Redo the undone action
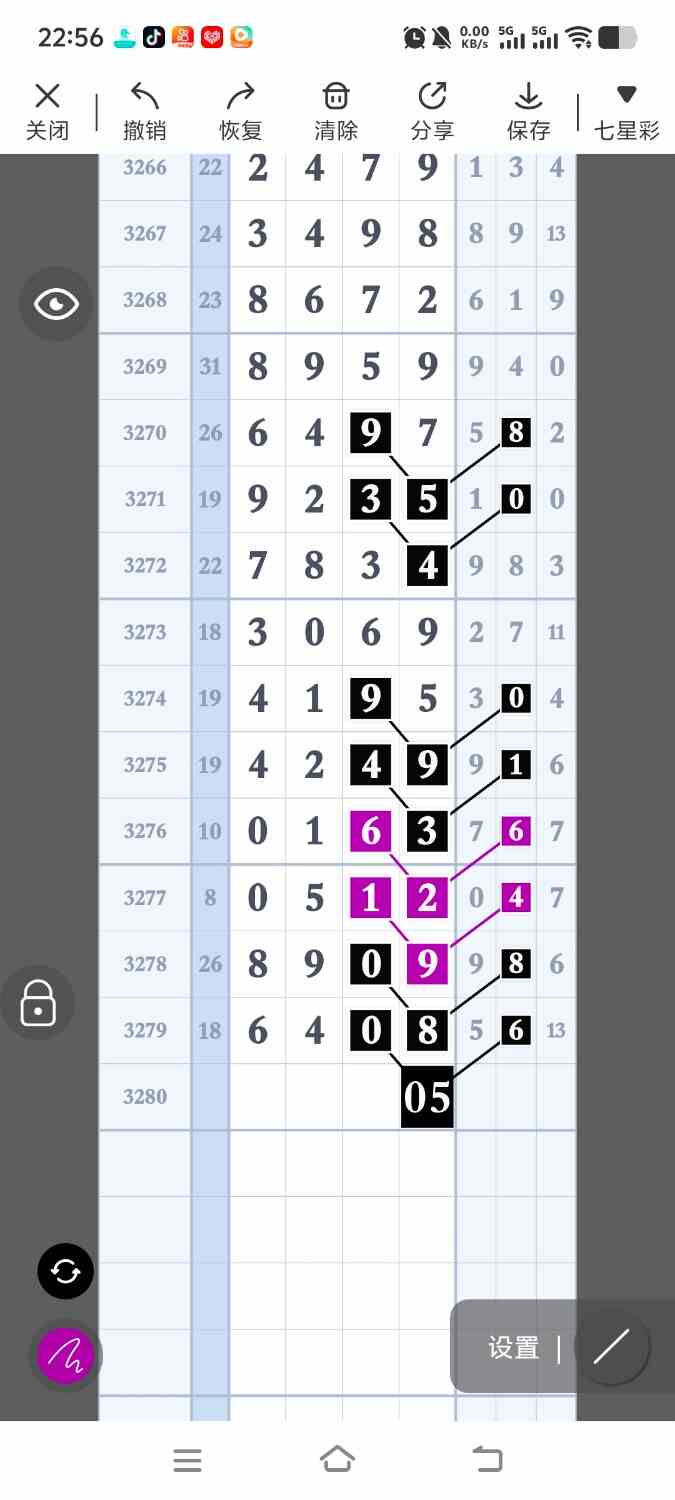Screen dimensions: 675x1500 pos(240,111)
